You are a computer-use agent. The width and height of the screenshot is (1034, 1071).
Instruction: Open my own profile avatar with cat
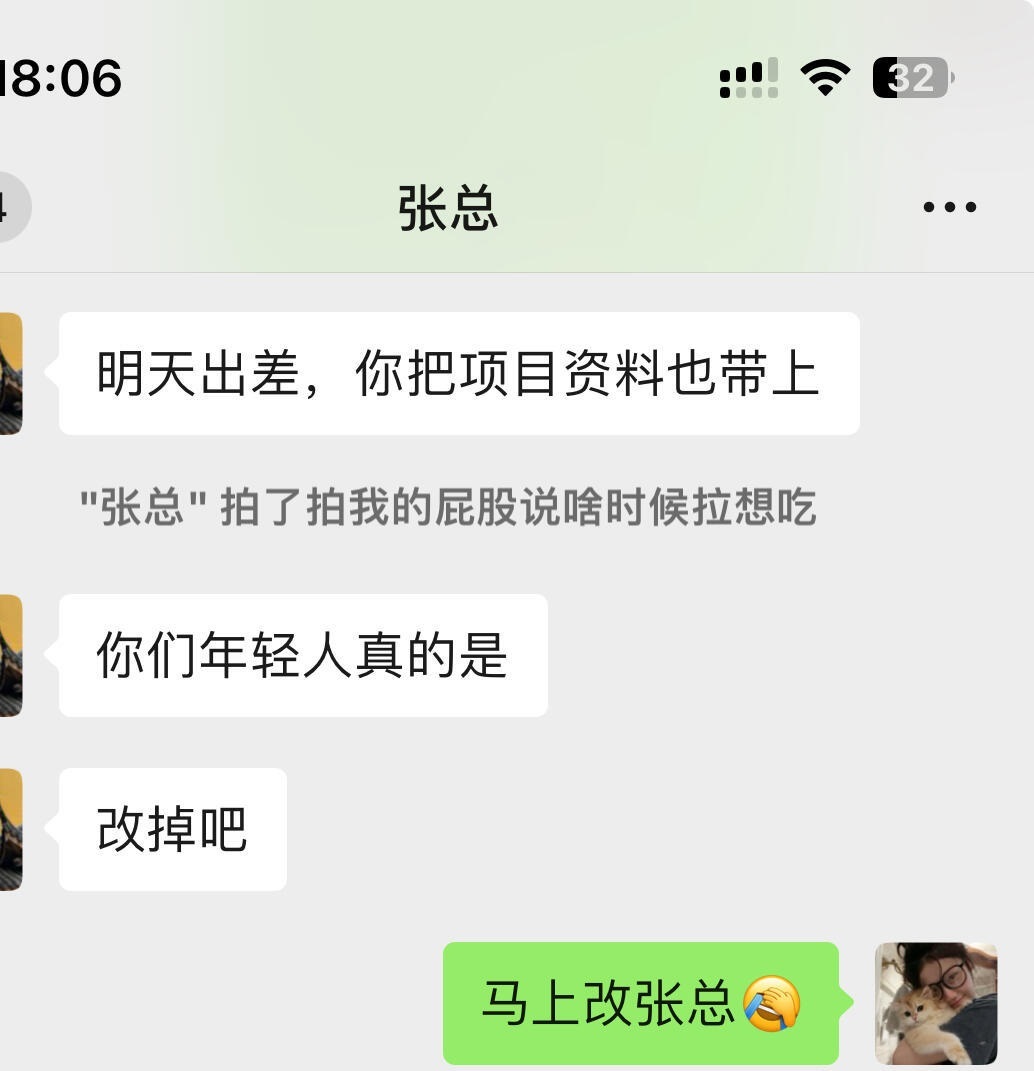[935, 1003]
